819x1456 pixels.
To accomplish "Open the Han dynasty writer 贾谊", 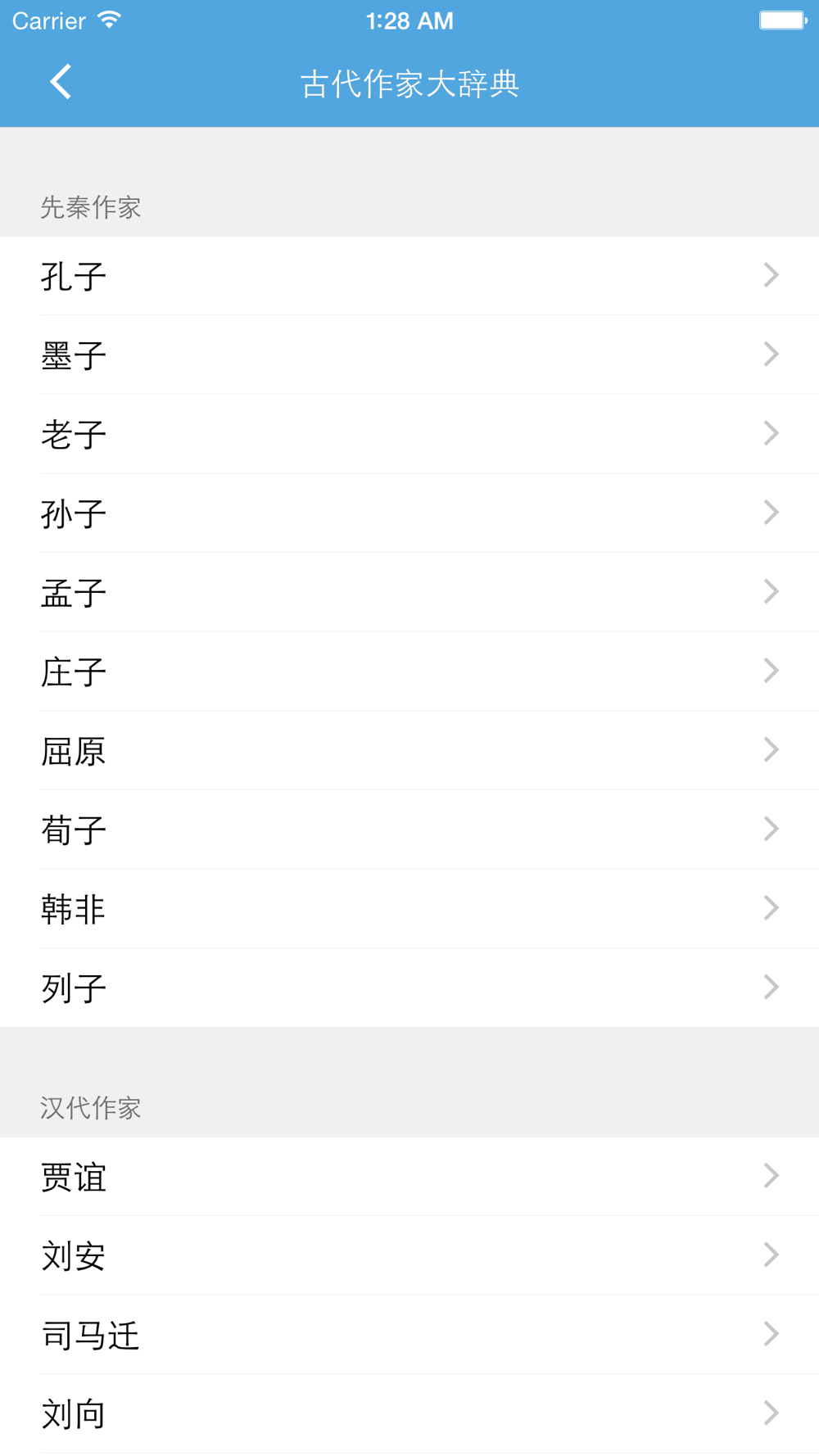I will click(x=409, y=1177).
